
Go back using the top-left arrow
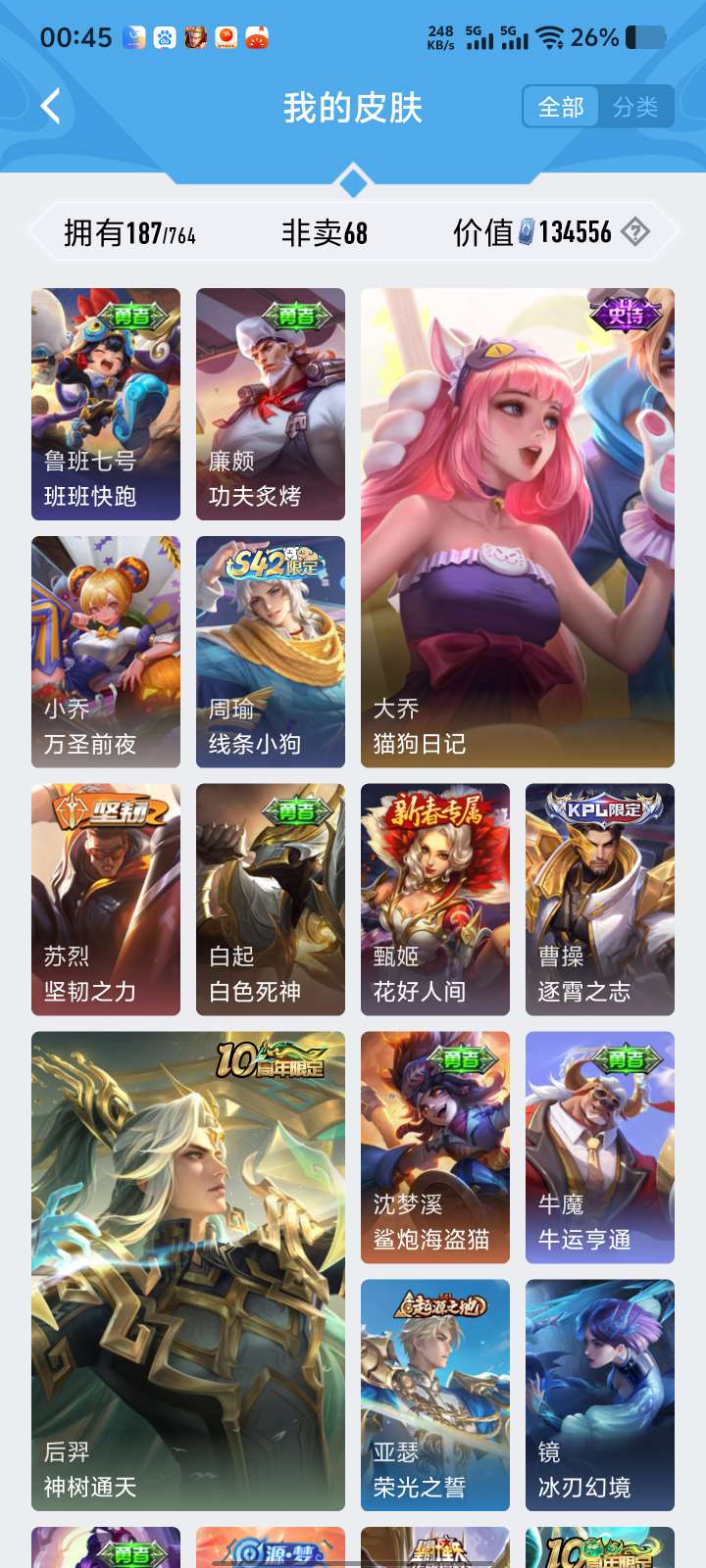tap(51, 106)
